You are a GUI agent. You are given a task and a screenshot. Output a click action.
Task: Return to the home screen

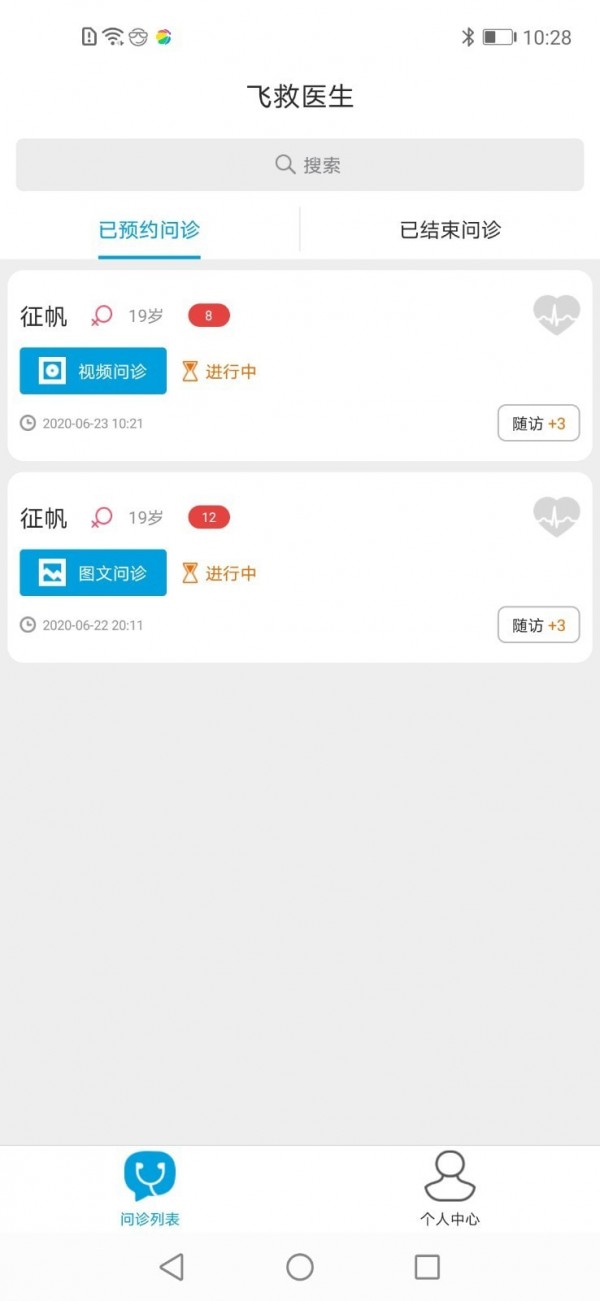coord(300,1267)
